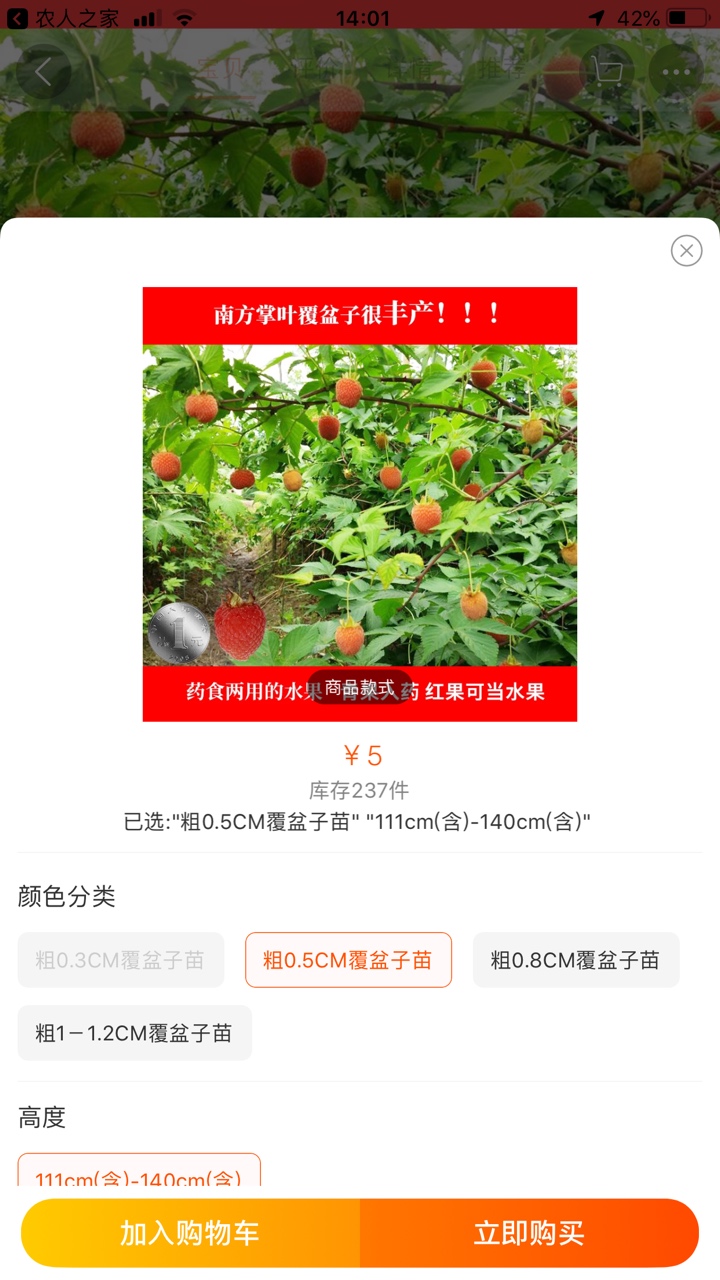720x1280 pixels.
Task: Choose the 粗0.8CM覆盆子苗 option
Action: [x=576, y=960]
